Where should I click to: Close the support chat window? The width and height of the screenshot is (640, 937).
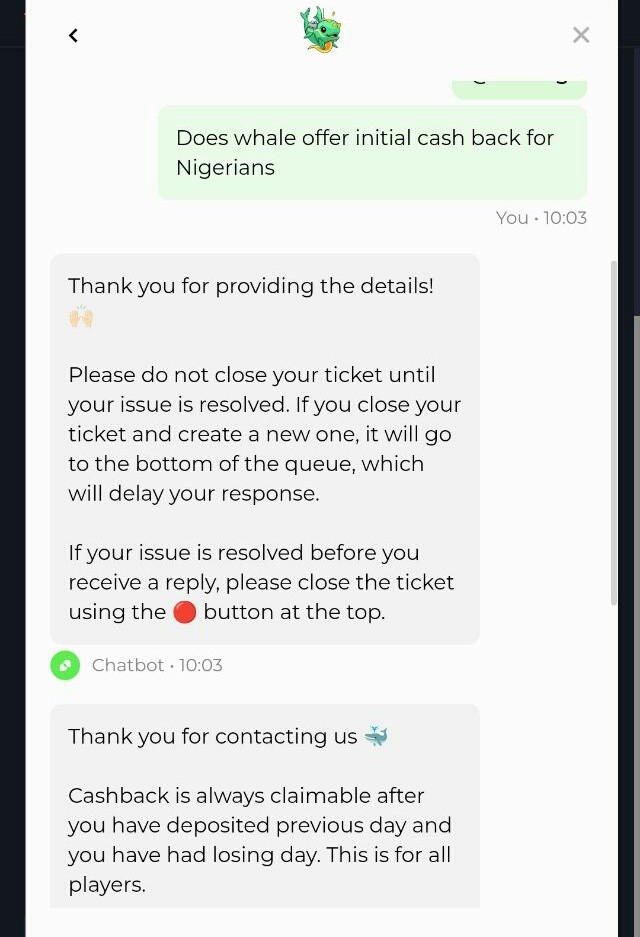[x=581, y=36]
